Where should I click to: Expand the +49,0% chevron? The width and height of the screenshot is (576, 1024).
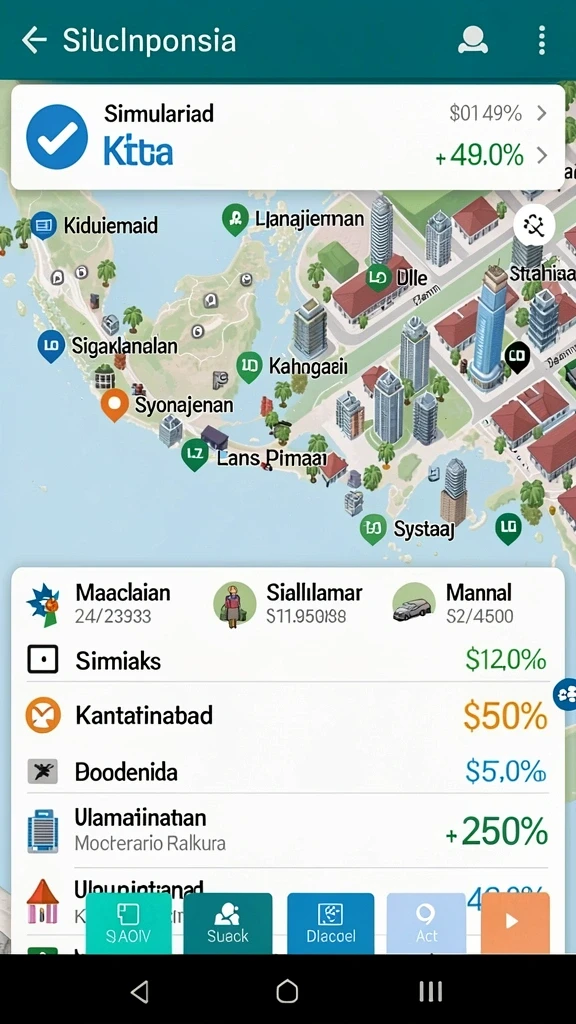tap(542, 155)
